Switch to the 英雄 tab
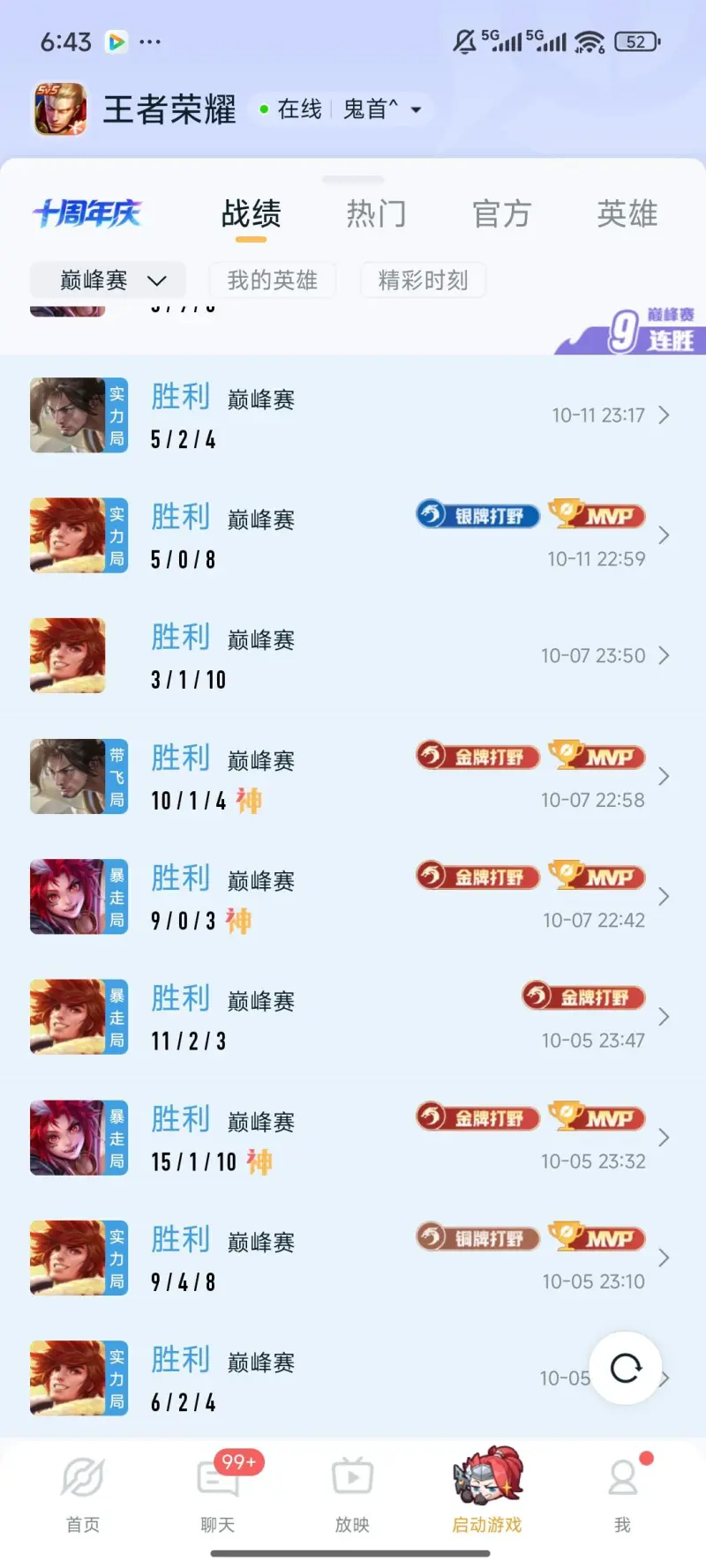The image size is (706, 1568). tap(627, 213)
